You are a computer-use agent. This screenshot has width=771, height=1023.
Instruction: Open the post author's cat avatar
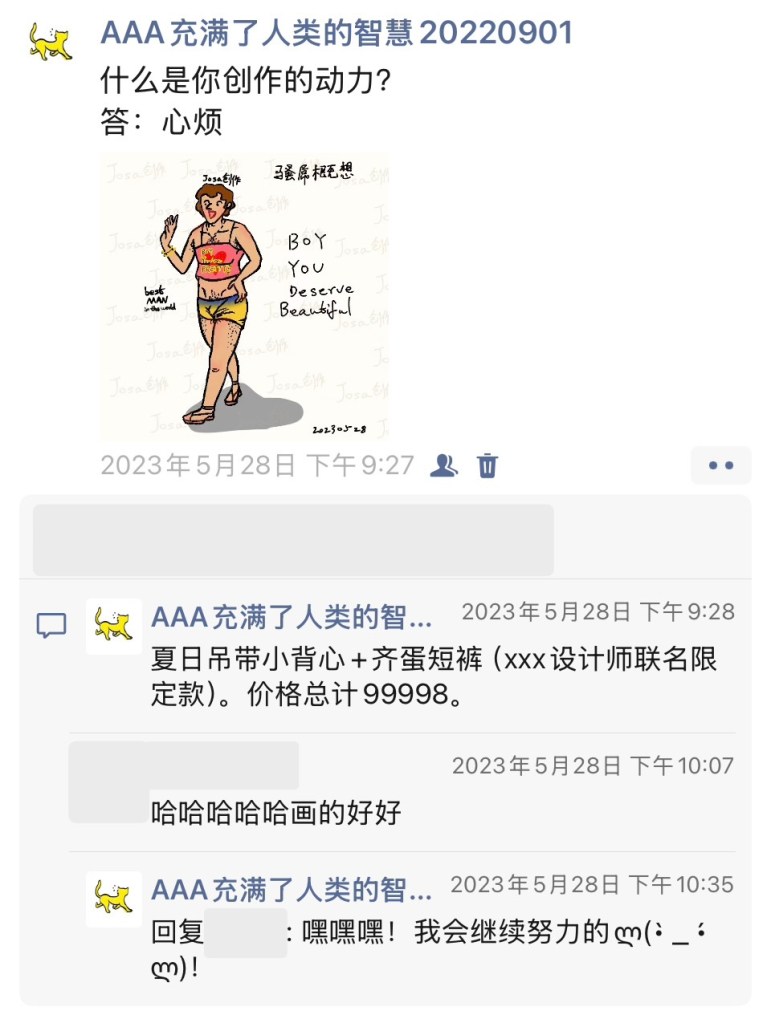[x=50, y=40]
